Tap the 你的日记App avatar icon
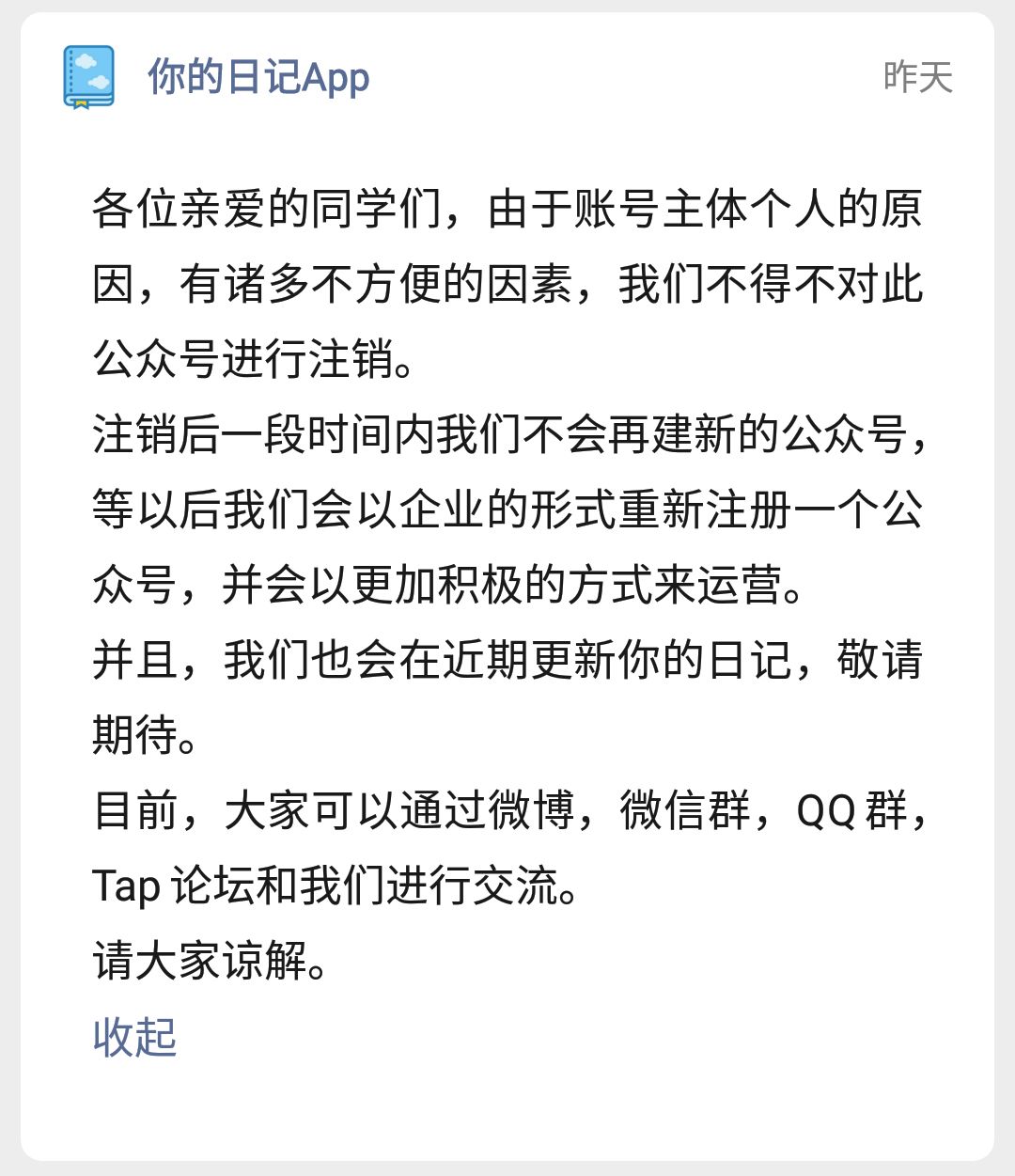Screen dimensions: 1015x1176 (88, 77)
